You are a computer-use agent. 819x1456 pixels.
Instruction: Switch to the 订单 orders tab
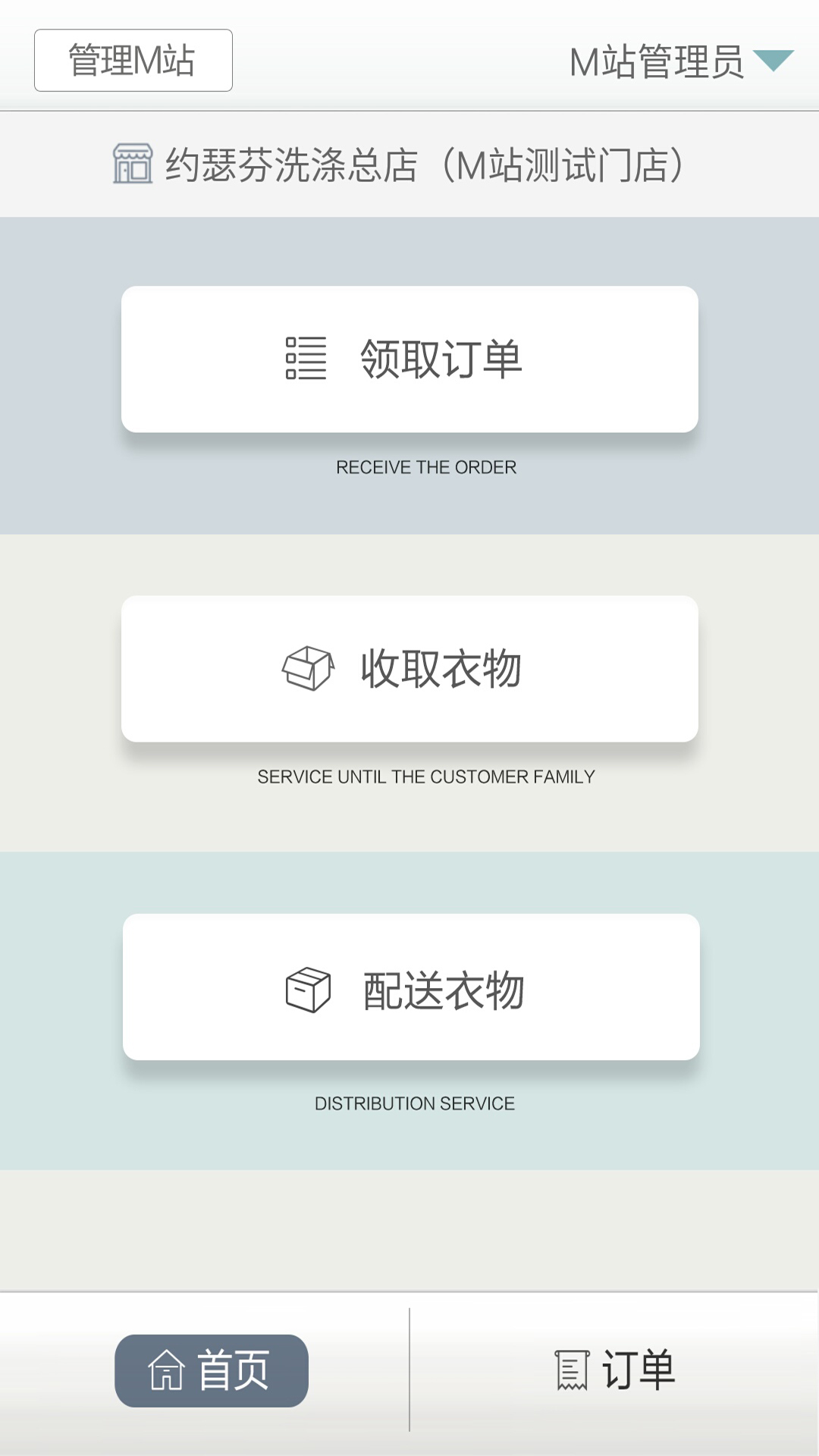[615, 1371]
